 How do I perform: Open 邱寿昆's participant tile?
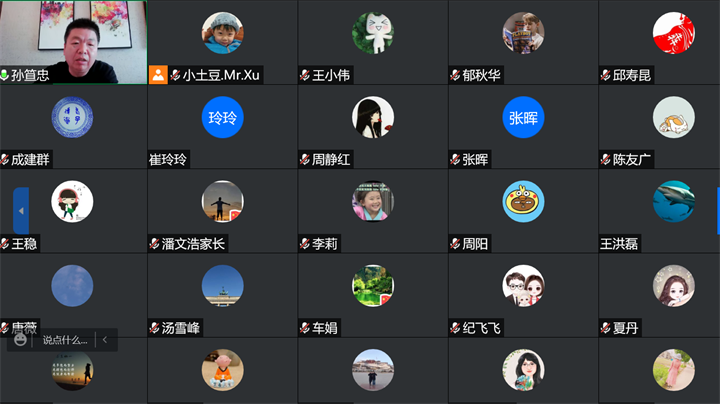(x=673, y=42)
